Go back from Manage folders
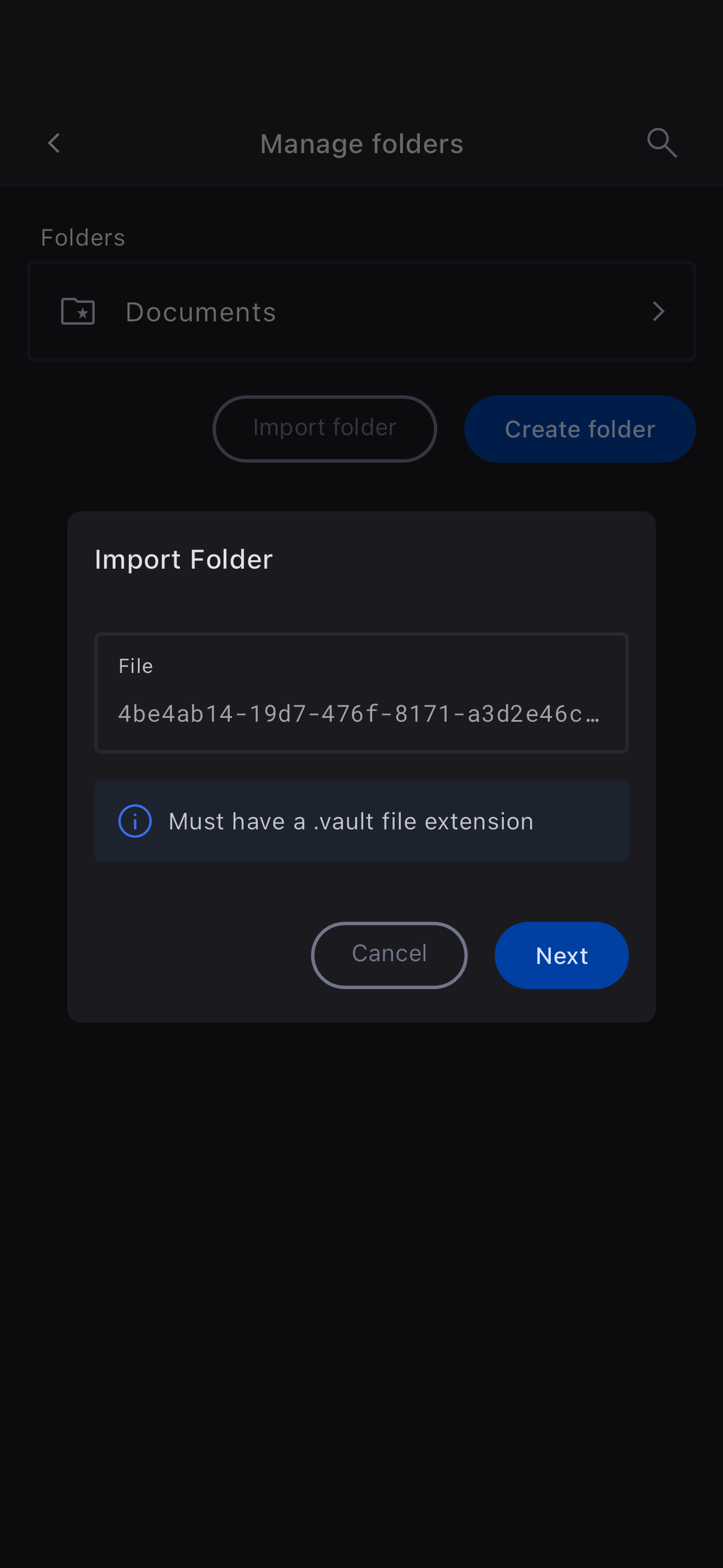Screen dimensions: 723x1568 coord(54,144)
